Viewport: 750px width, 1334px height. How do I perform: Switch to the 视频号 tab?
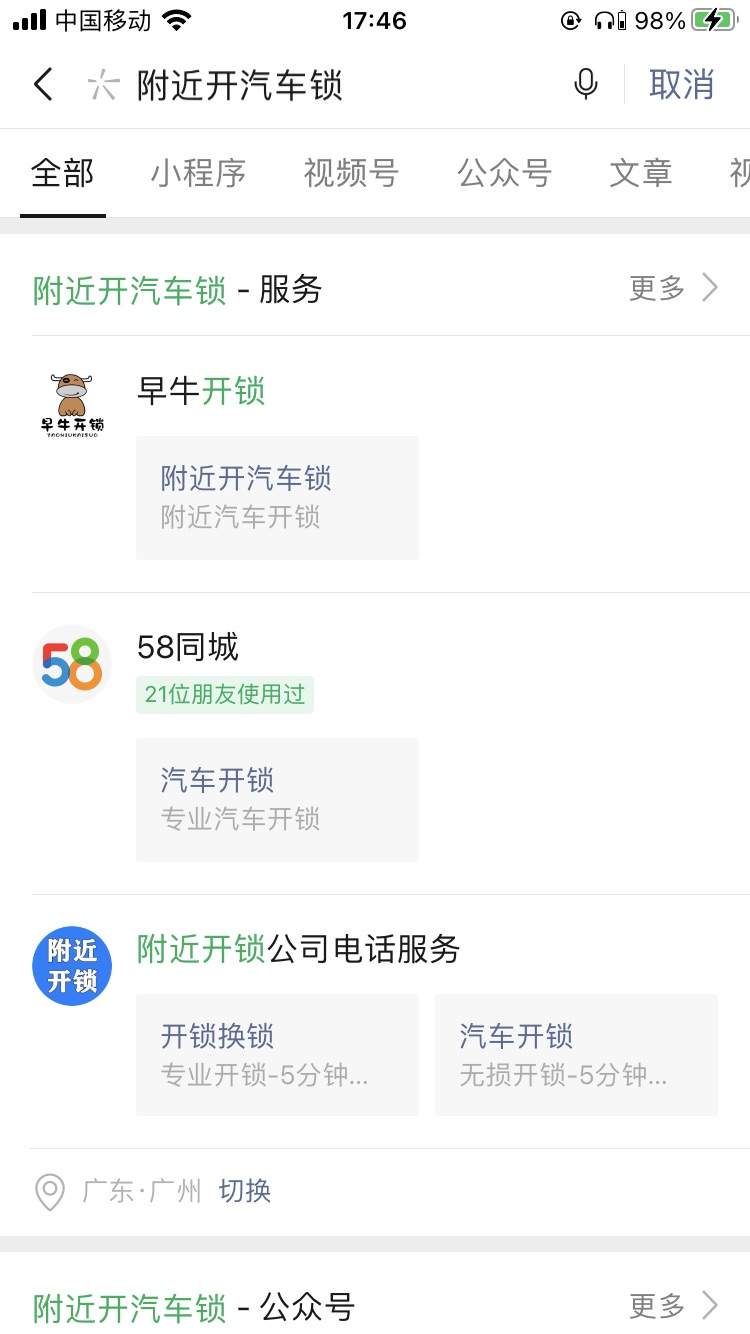point(351,173)
